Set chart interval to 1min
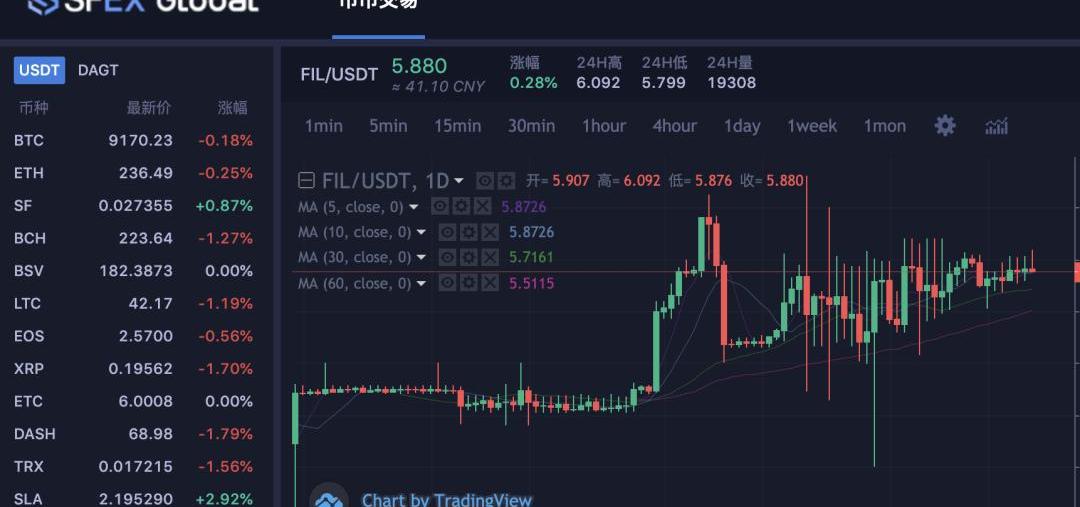Screen dimensions: 1080x507 point(323,126)
